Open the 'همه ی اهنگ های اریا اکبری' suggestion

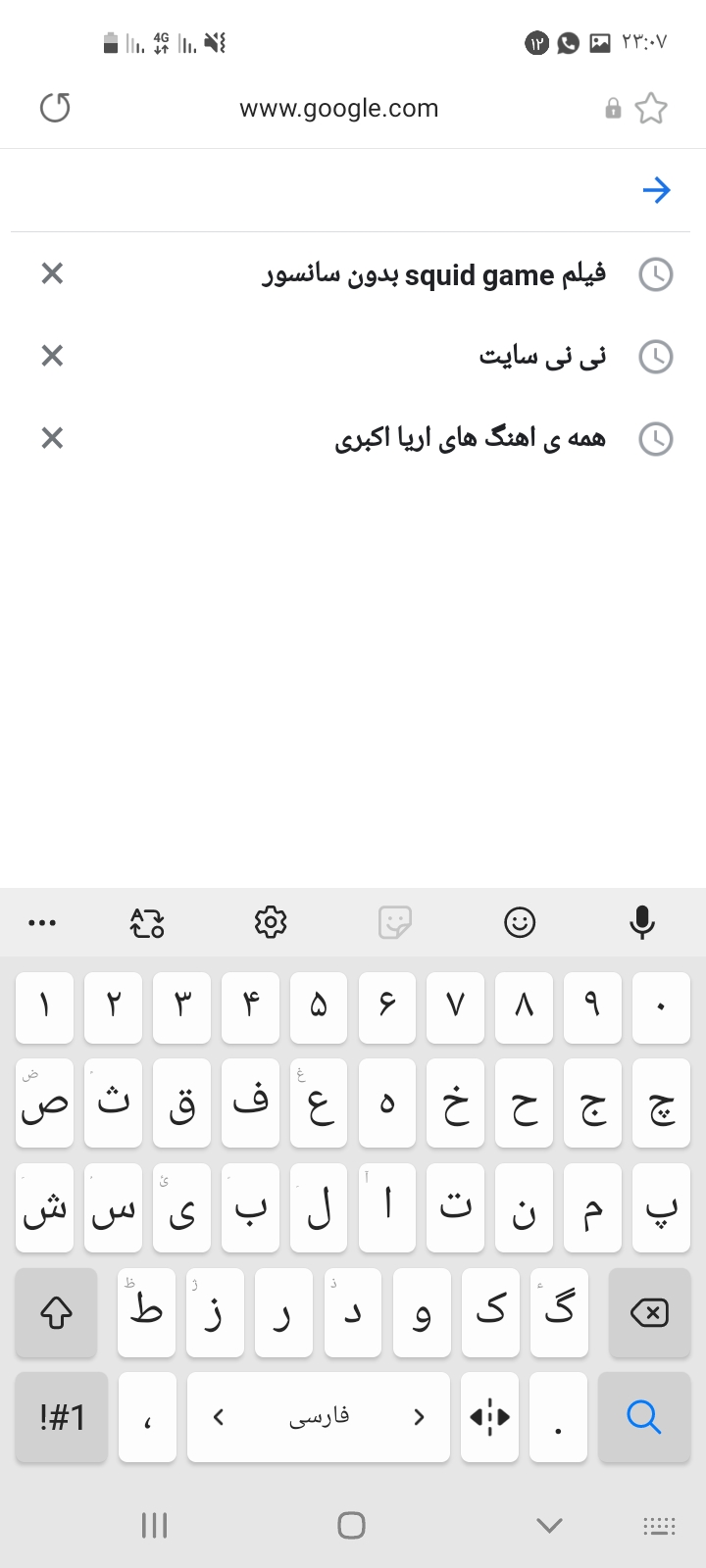coord(470,438)
